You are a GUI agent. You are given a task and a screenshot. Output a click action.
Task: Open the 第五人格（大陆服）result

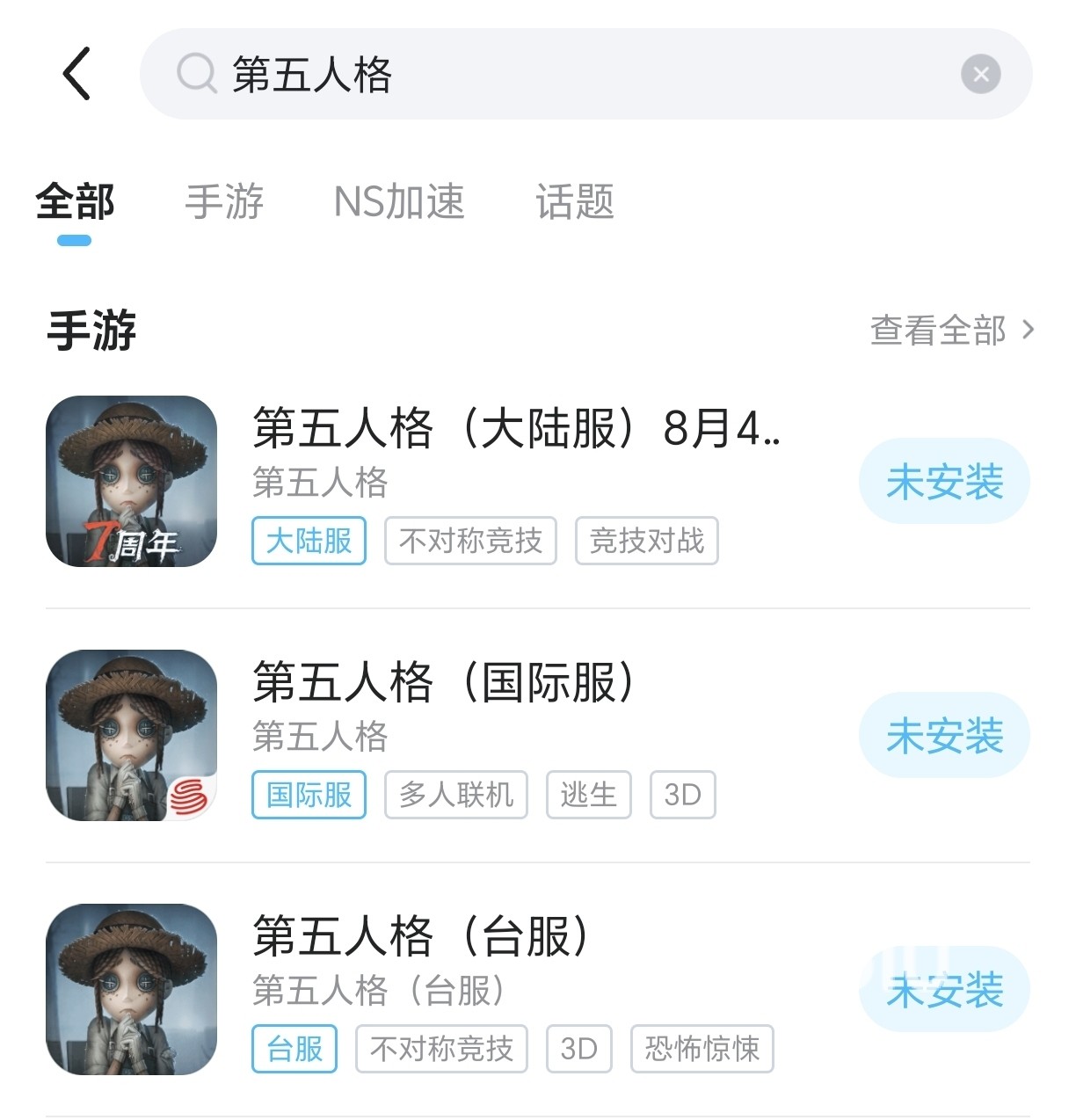[517, 429]
